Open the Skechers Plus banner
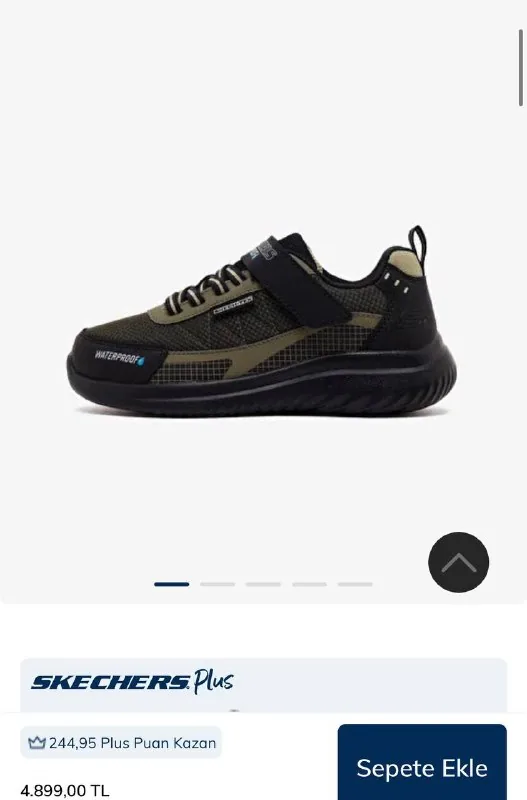 click(264, 685)
